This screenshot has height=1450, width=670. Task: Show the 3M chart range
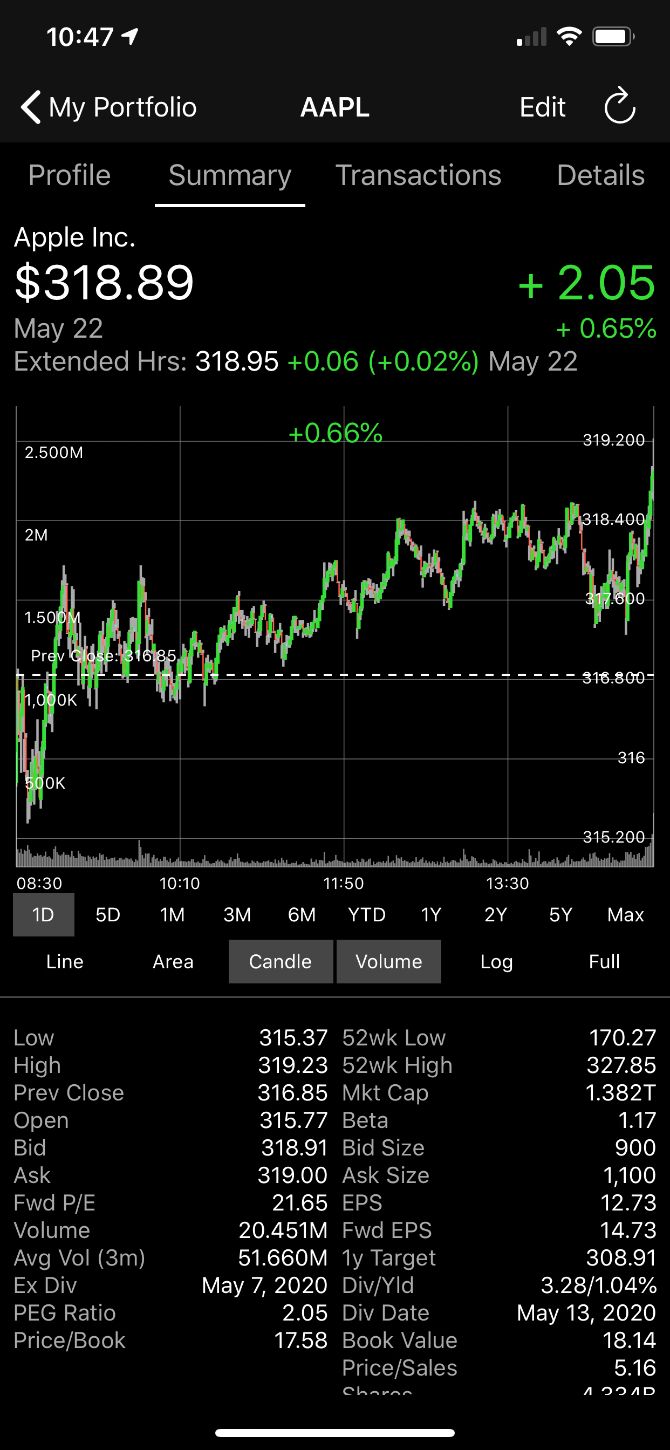(237, 915)
